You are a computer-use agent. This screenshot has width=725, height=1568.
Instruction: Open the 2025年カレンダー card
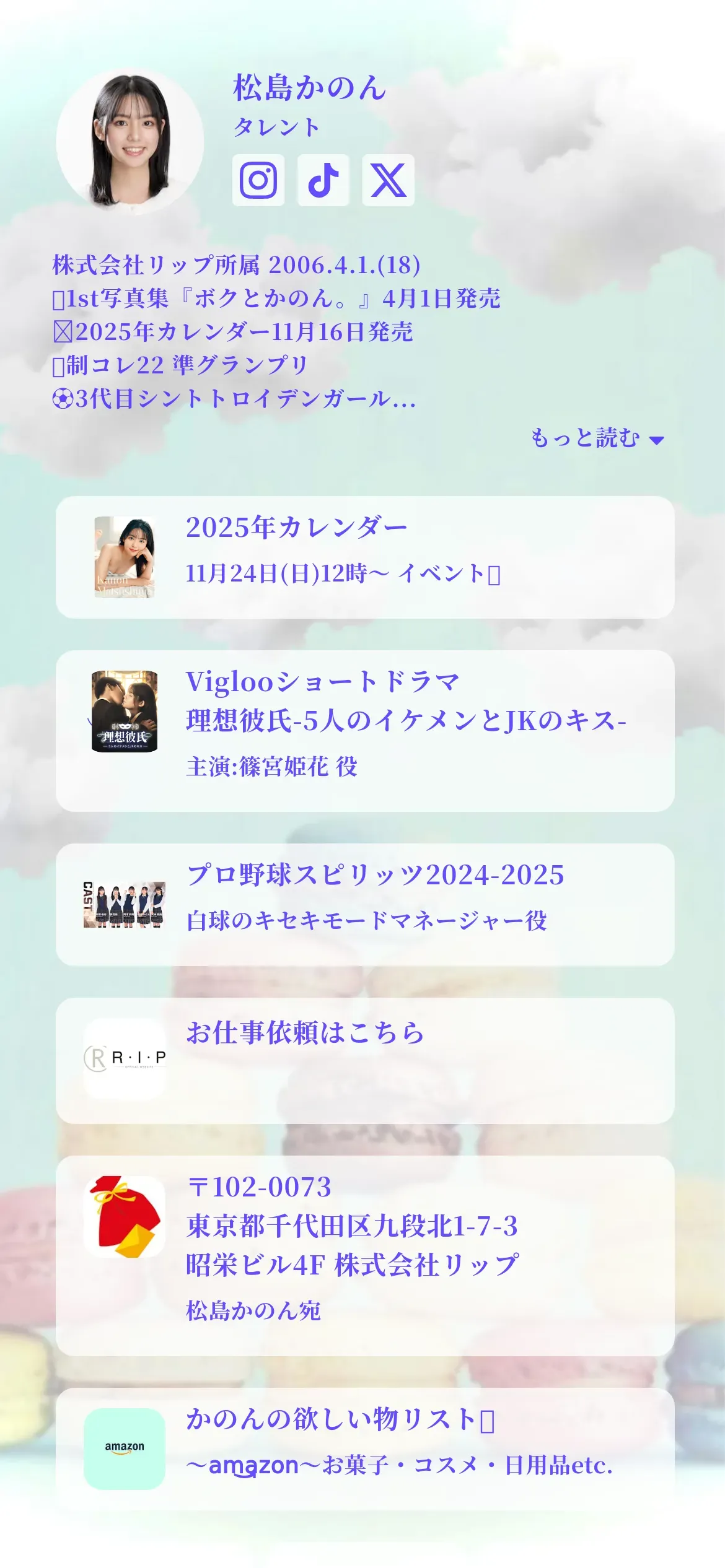point(365,557)
